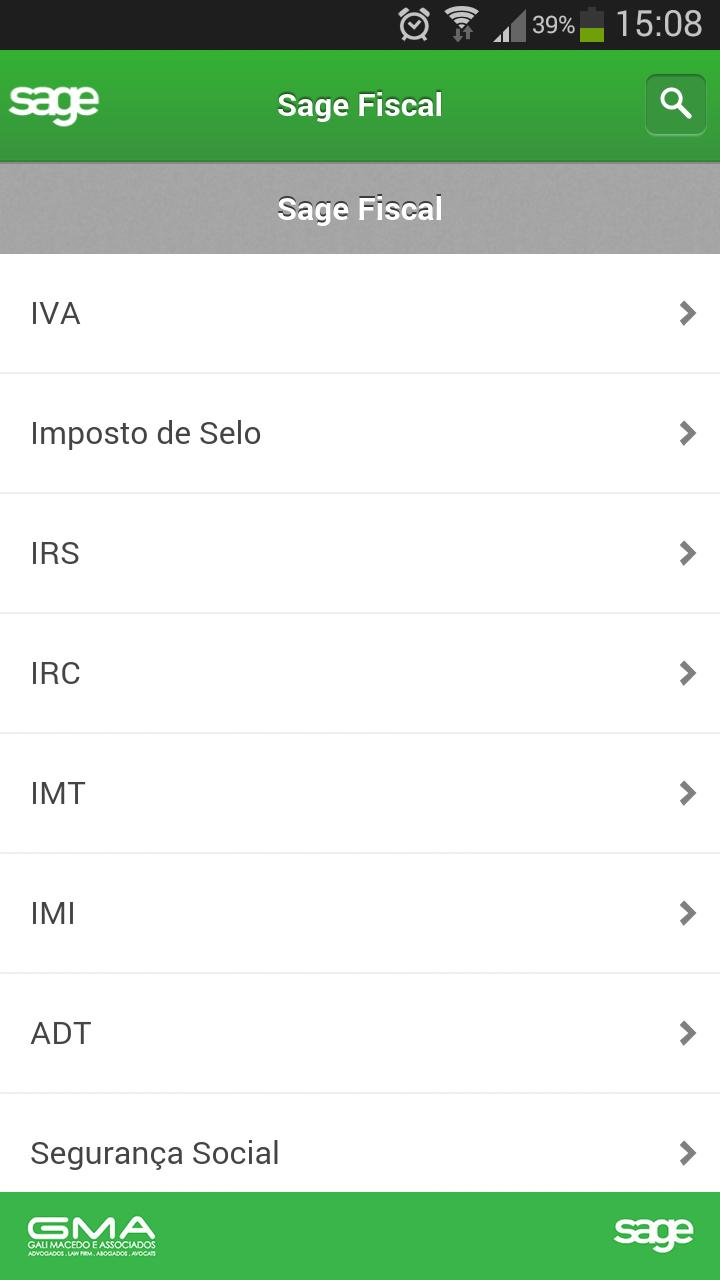Tap the search icon in the header
720x1280 pixels.
(675, 104)
